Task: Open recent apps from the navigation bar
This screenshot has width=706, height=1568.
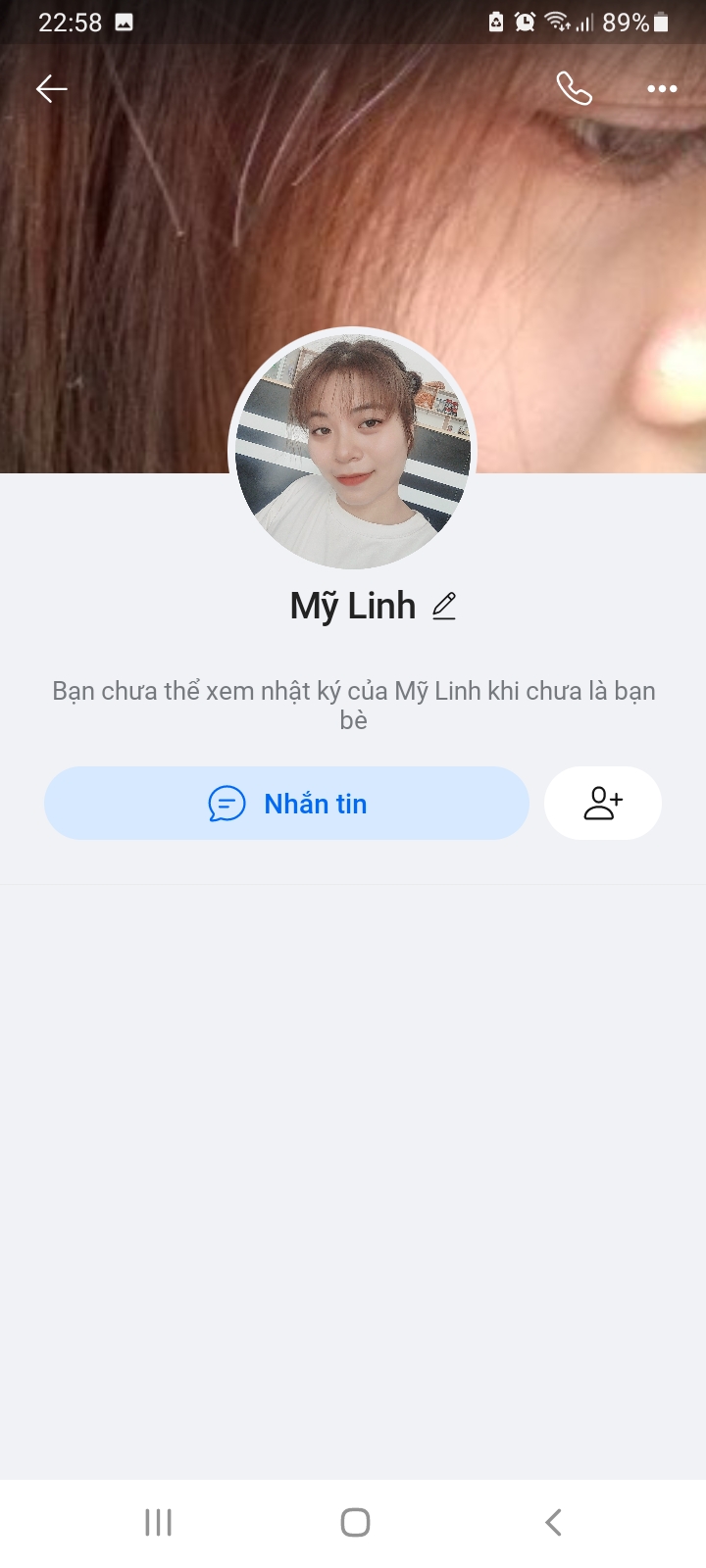Action: tap(158, 1522)
